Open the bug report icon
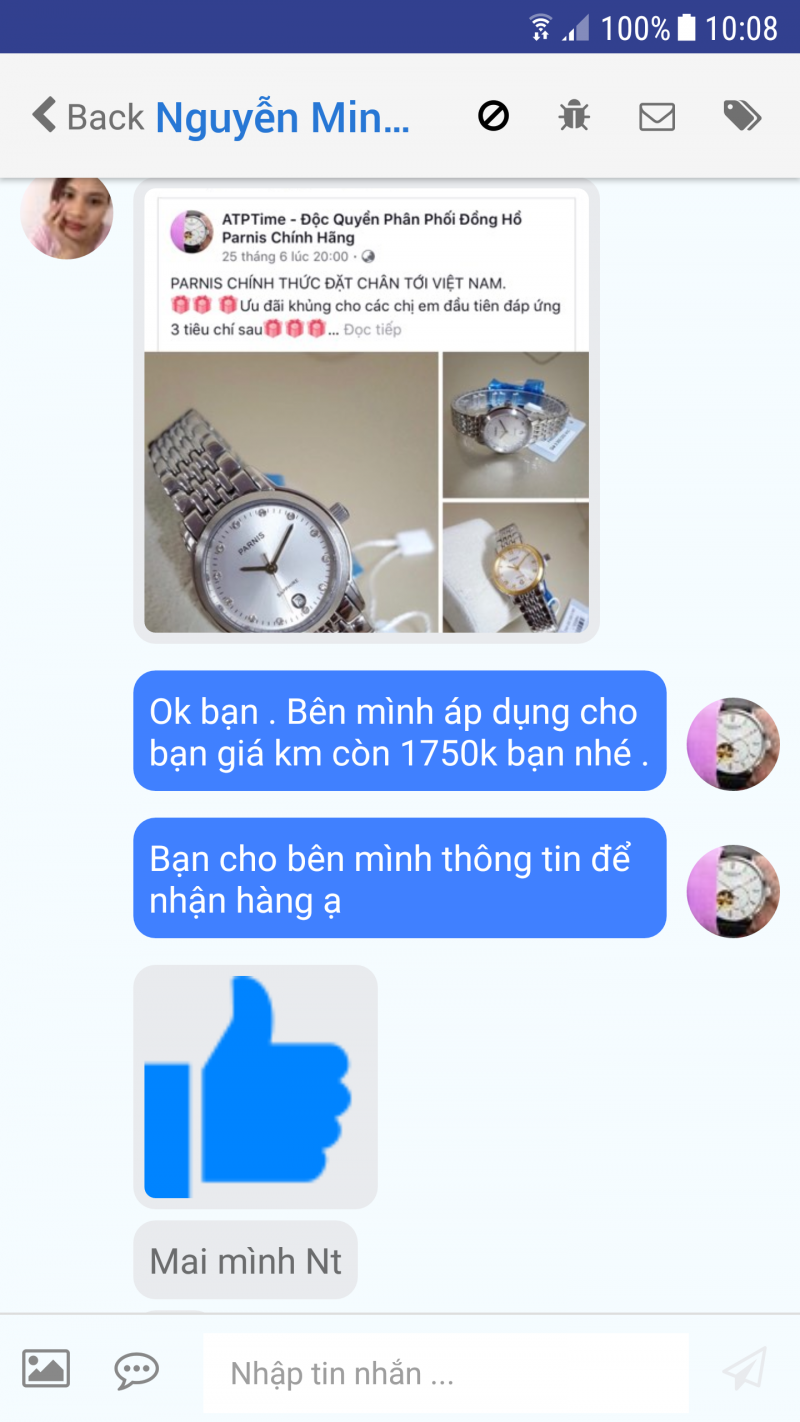800x1422 pixels. 574,117
